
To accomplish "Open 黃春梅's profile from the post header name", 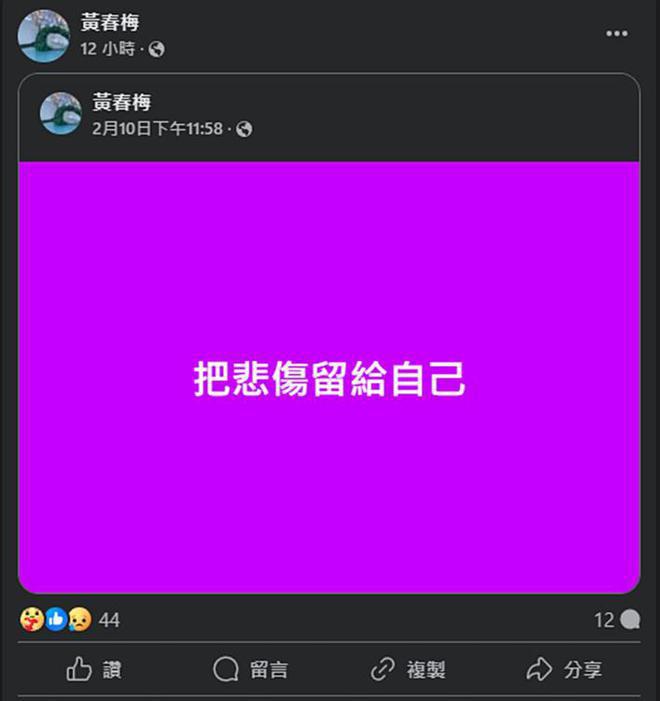I will point(109,23).
